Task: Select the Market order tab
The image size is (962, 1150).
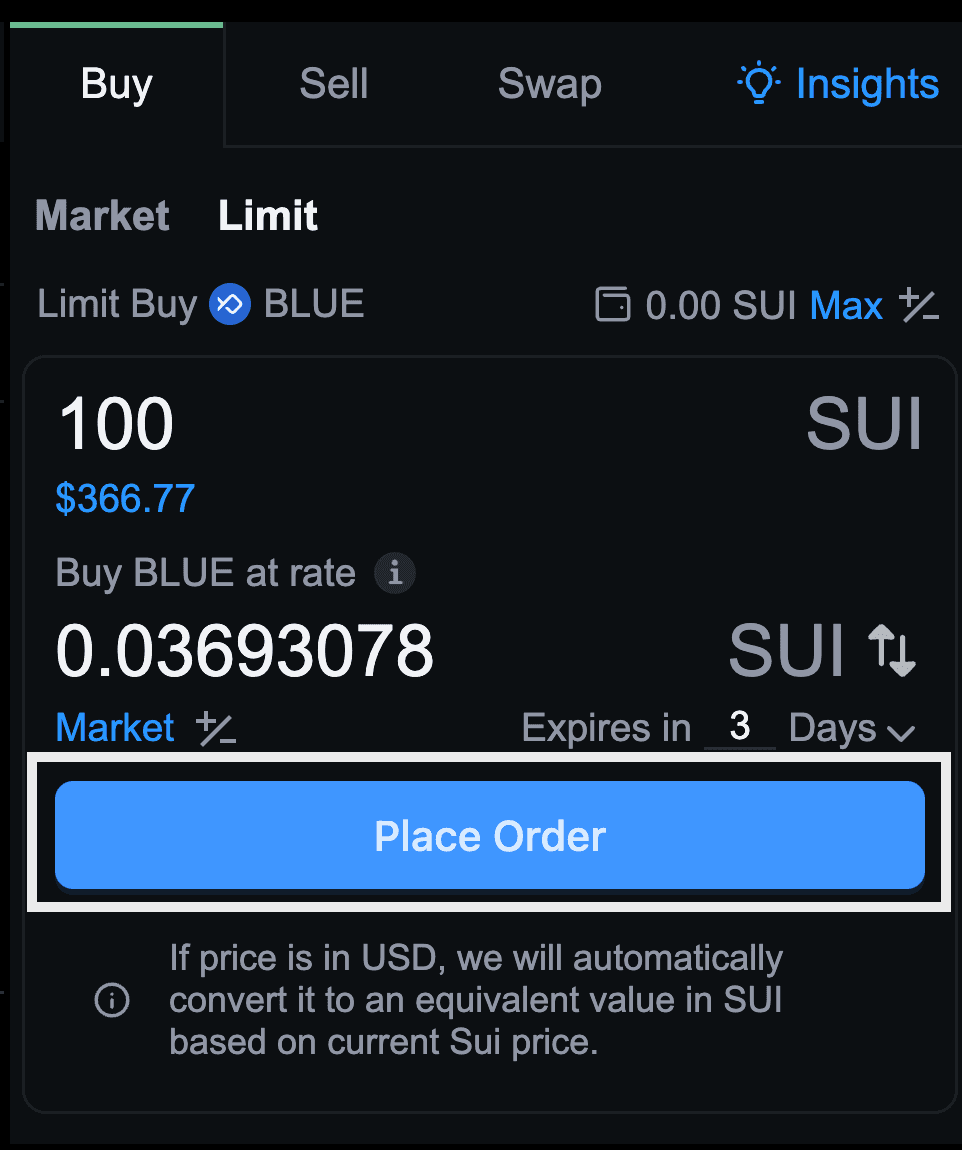Action: tap(101, 214)
